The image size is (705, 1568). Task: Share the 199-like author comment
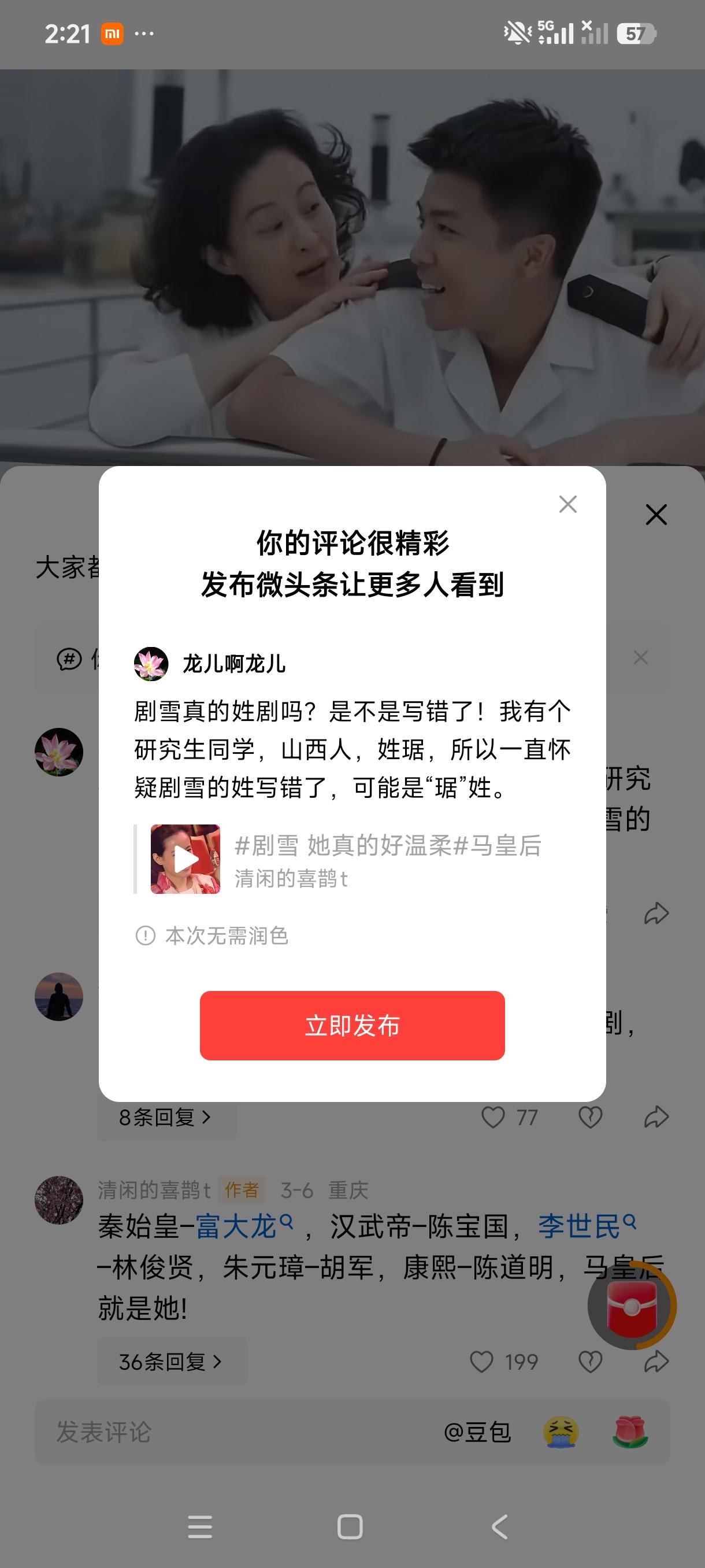pyautogui.click(x=655, y=1362)
